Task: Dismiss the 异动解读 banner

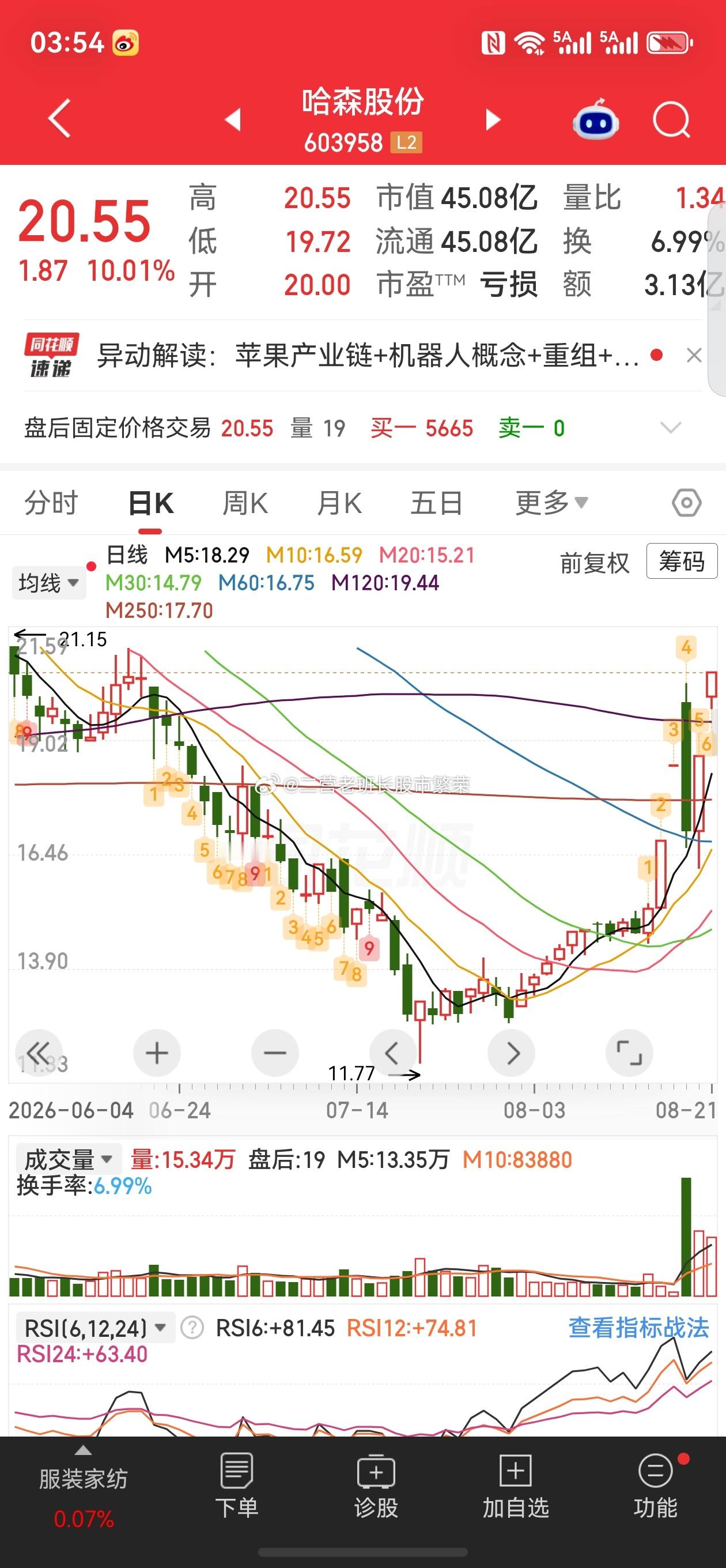Action: pos(694,356)
